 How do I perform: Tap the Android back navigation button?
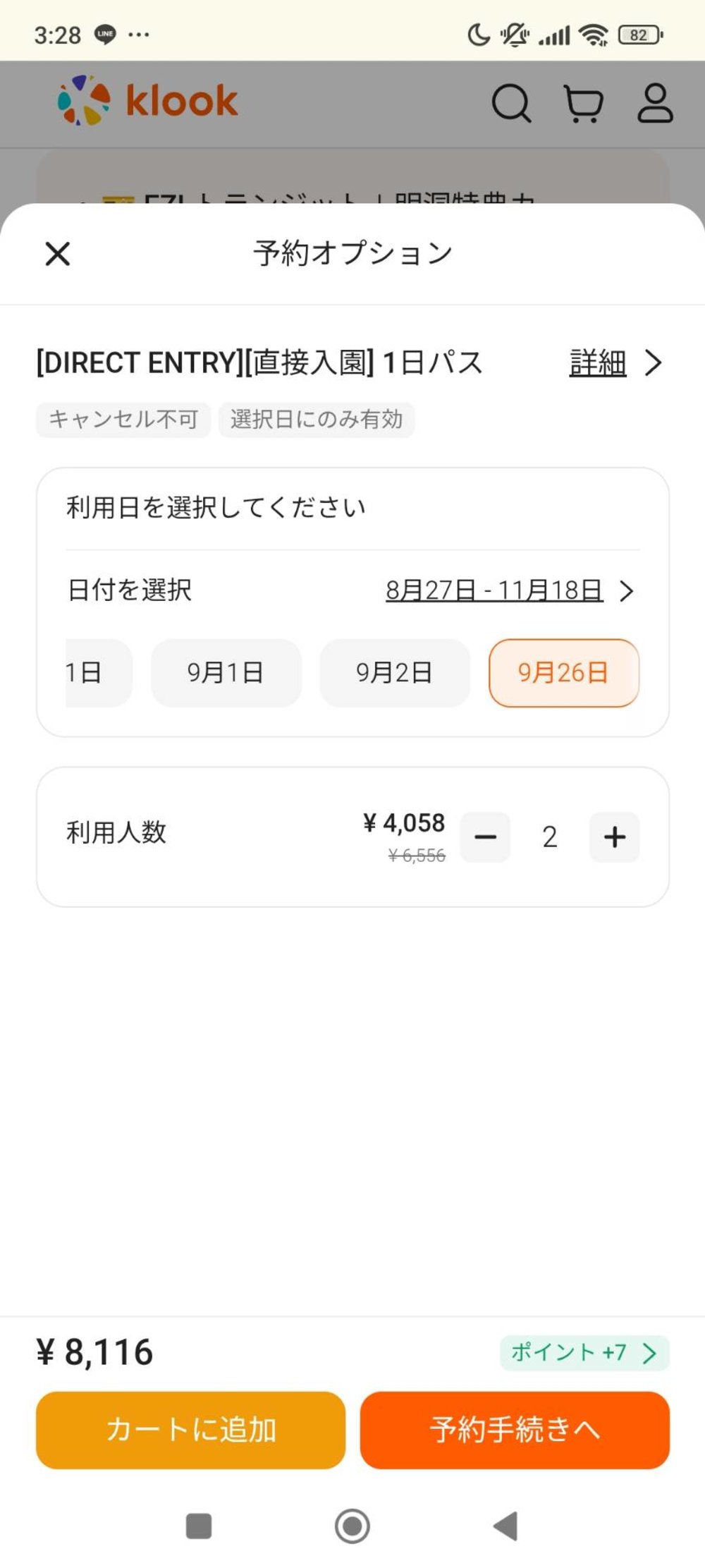(x=506, y=1526)
